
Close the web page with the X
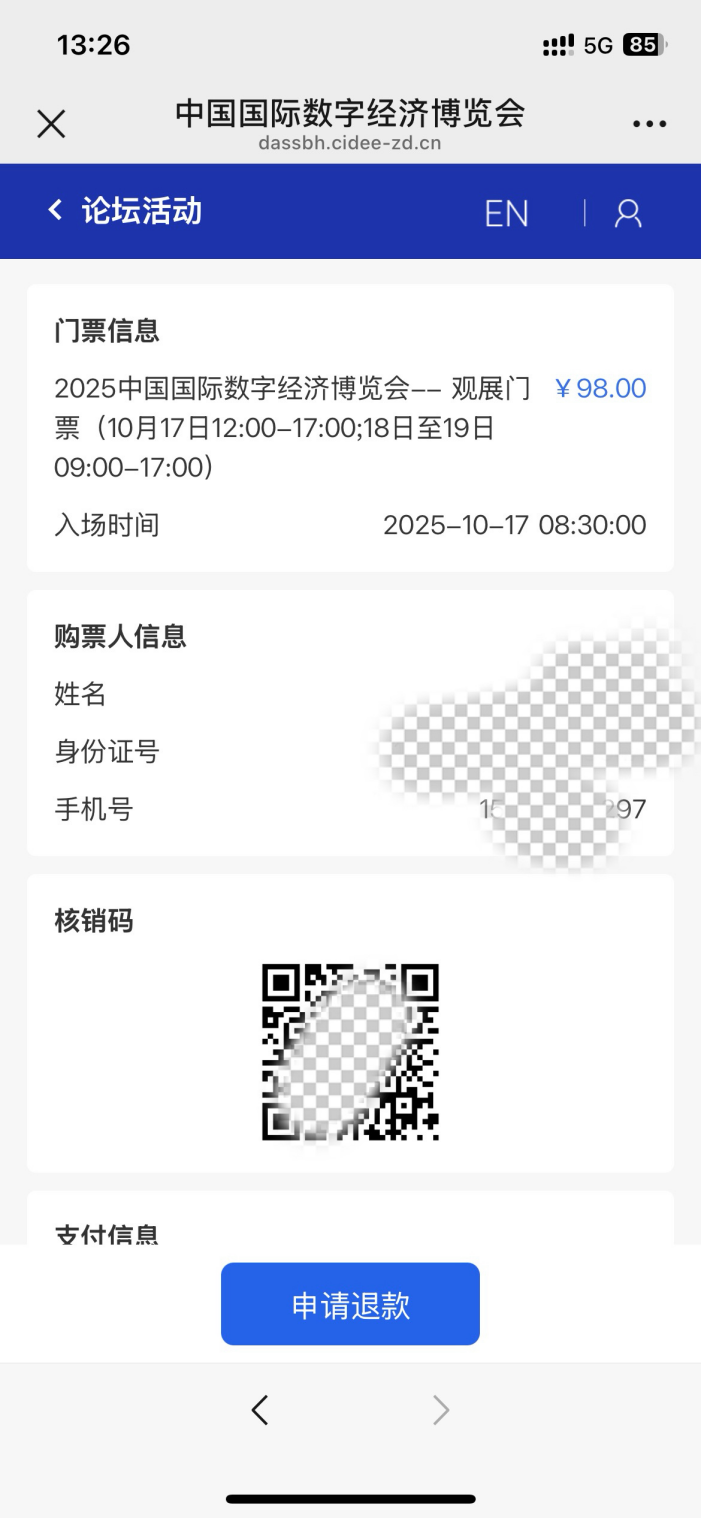click(x=51, y=124)
